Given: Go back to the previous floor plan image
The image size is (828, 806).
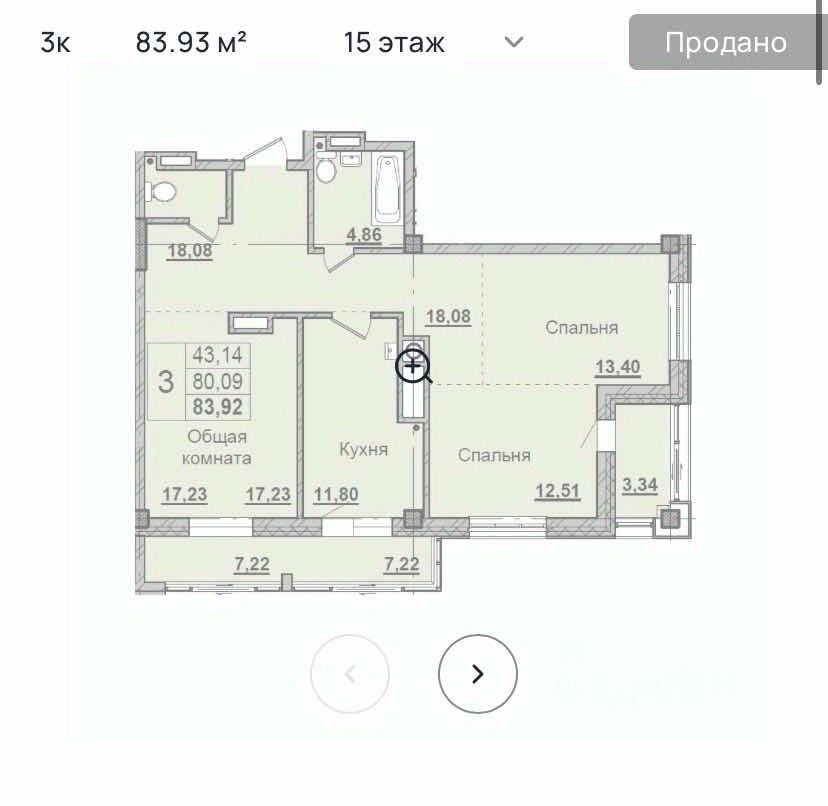Looking at the screenshot, I should click(x=350, y=673).
